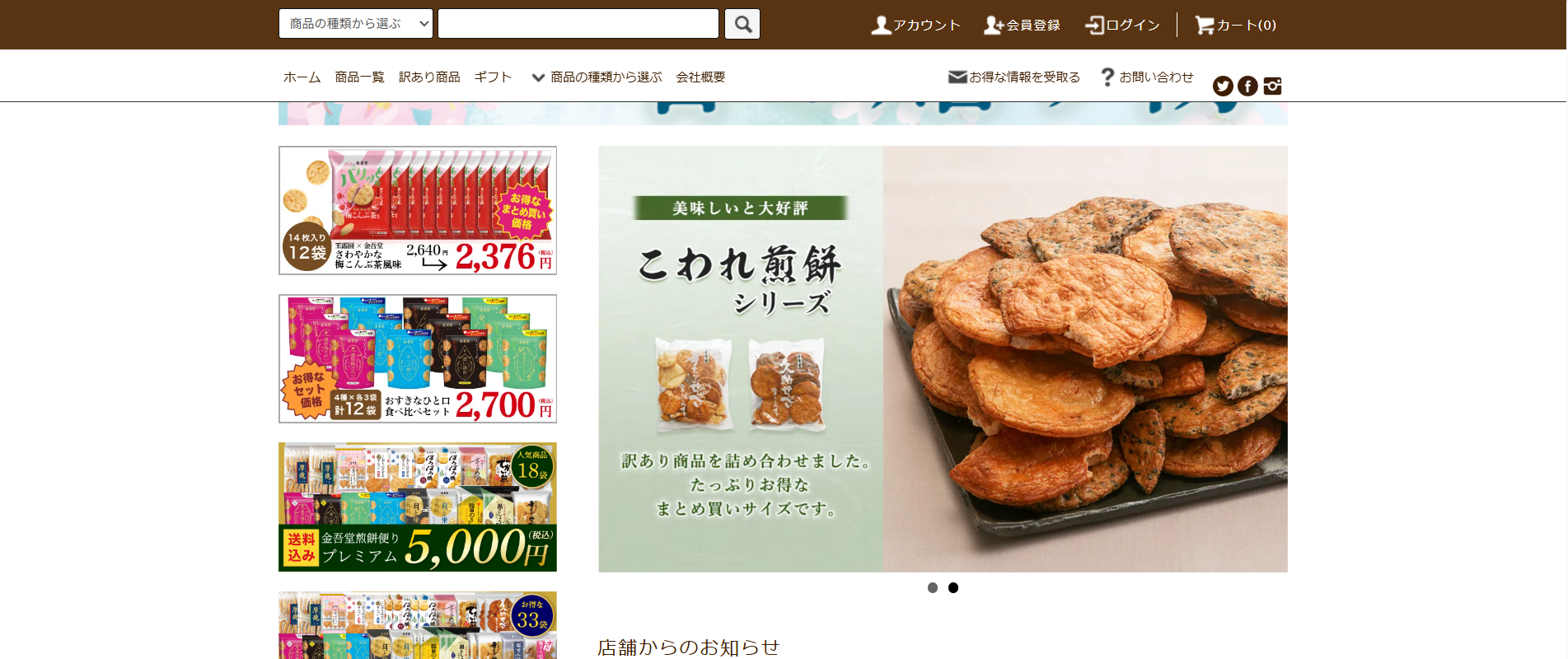Image resolution: width=1568 pixels, height=659 pixels.
Task: Visit the store's Facebook page
Action: 1247,86
